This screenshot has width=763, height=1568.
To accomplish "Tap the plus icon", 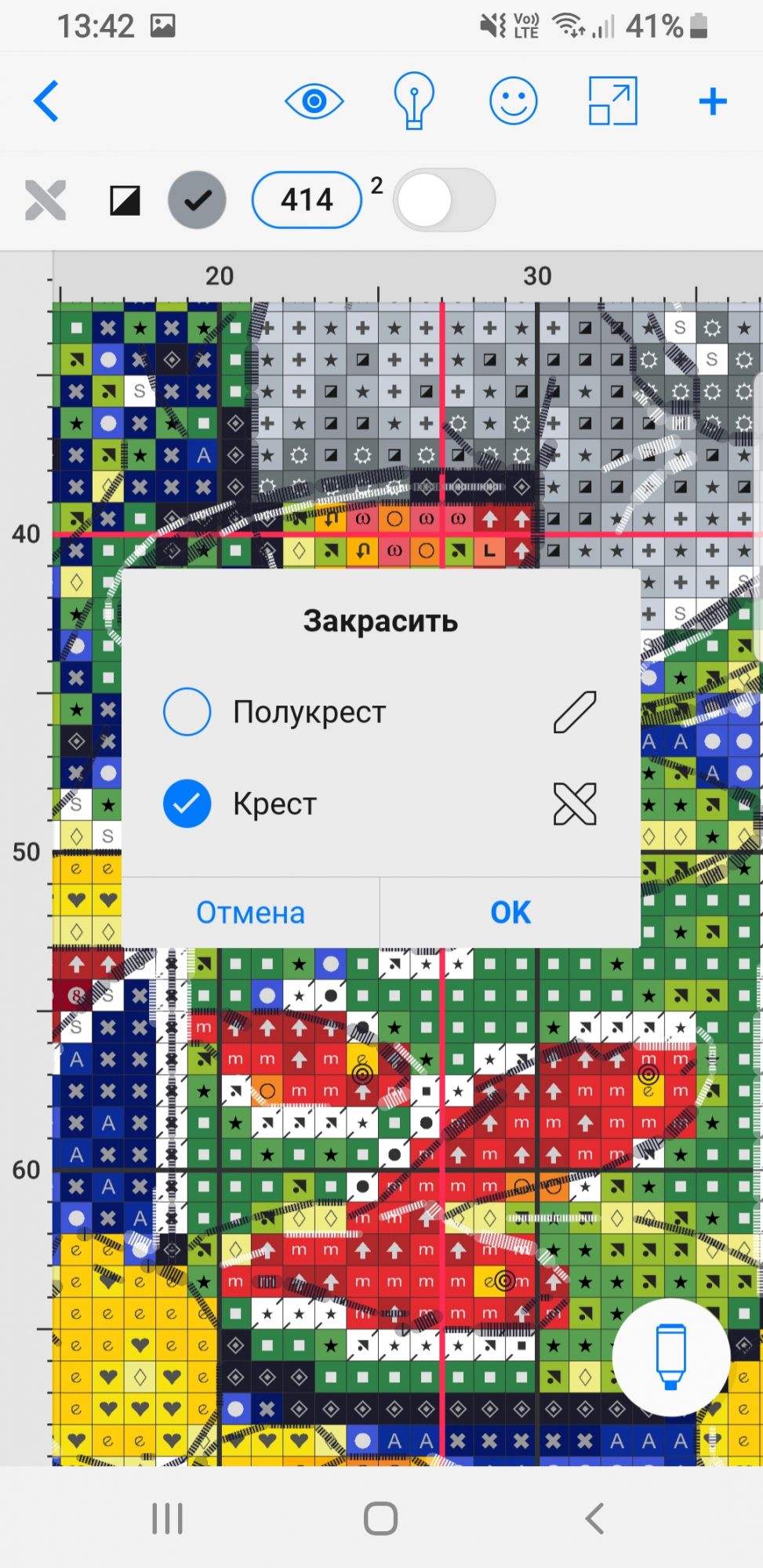I will tap(712, 101).
